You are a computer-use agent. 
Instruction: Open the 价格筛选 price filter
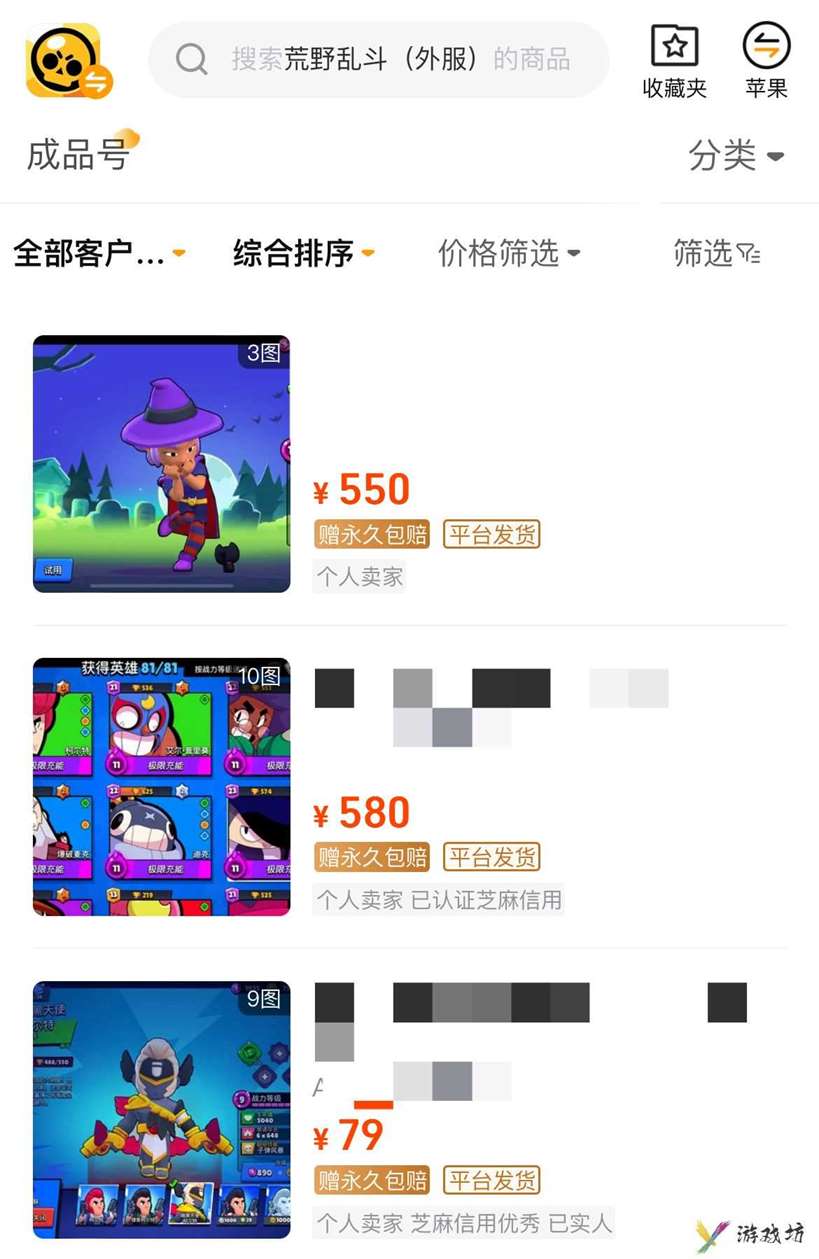pos(508,253)
